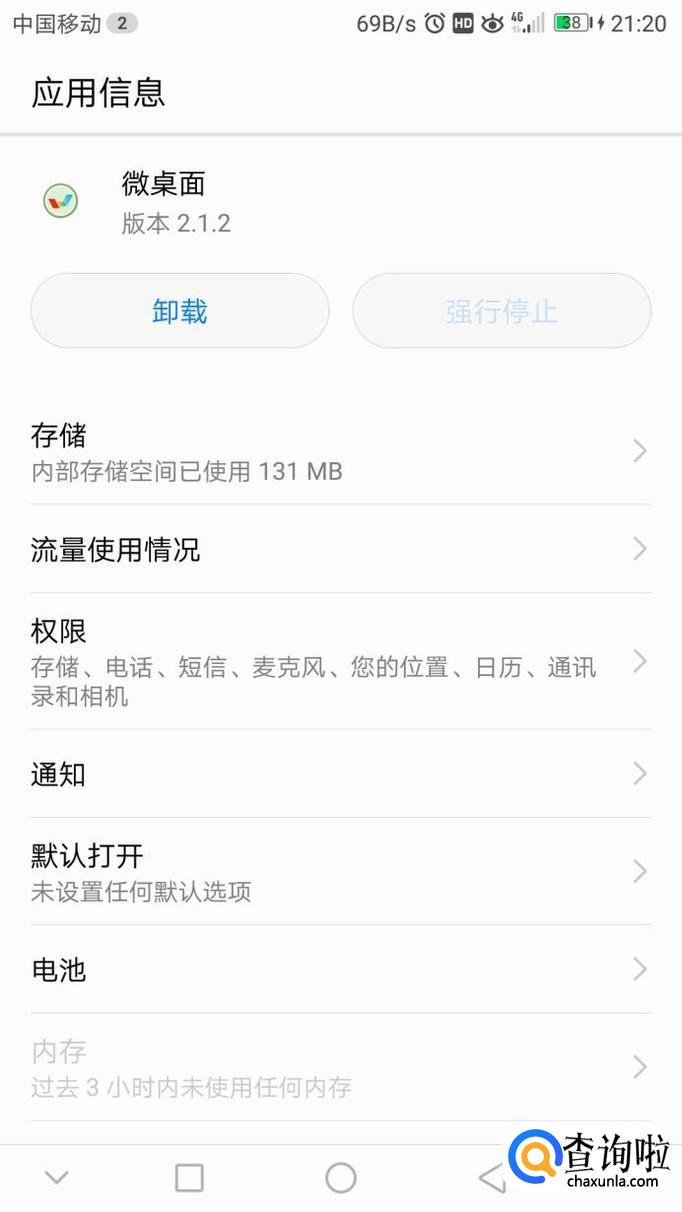Open 默认打开 default options
The height and width of the screenshot is (1212, 682).
click(340, 871)
